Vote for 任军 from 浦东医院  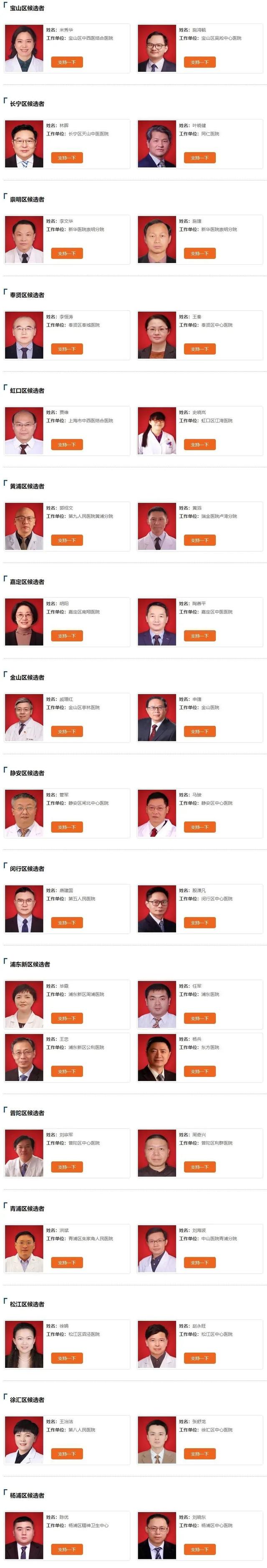coord(199,1018)
